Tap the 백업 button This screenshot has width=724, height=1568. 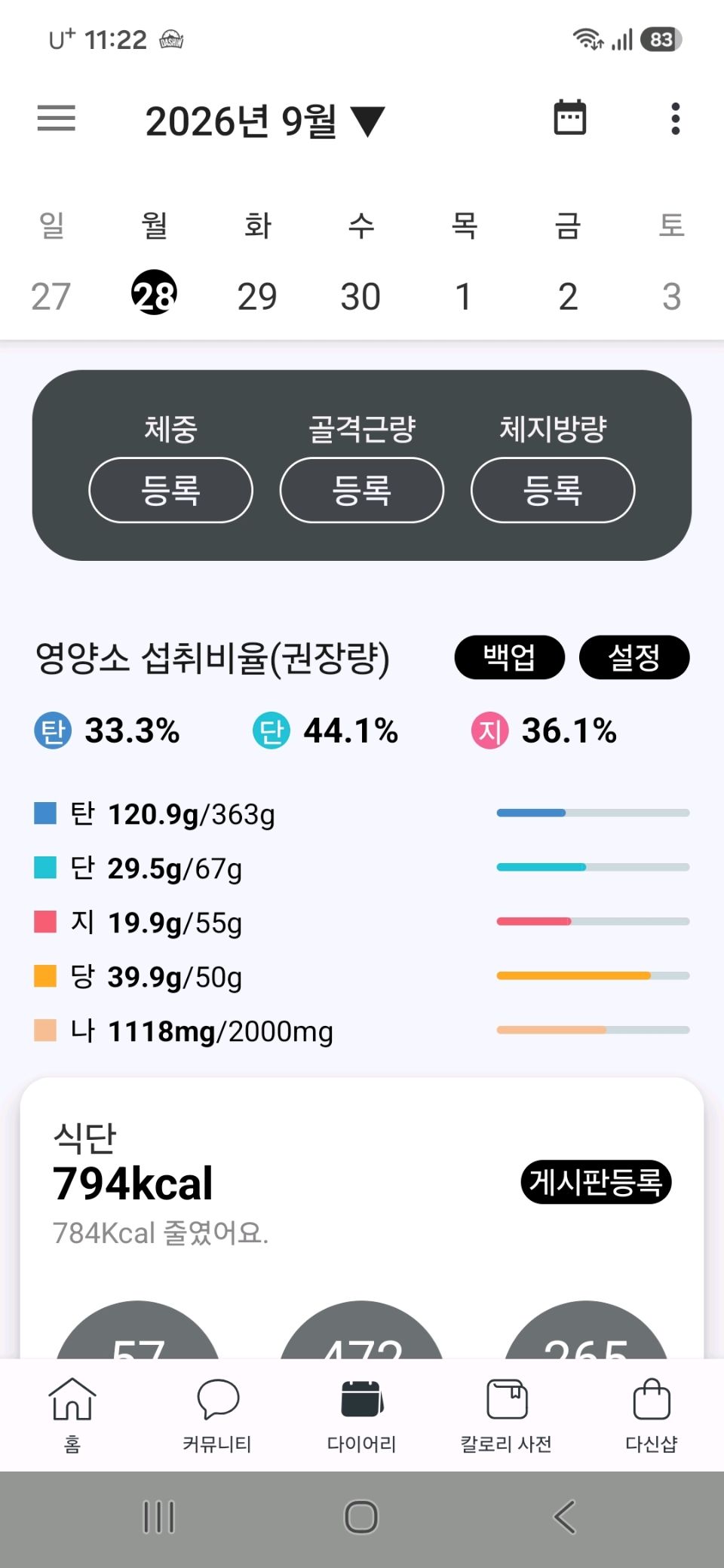tap(509, 657)
